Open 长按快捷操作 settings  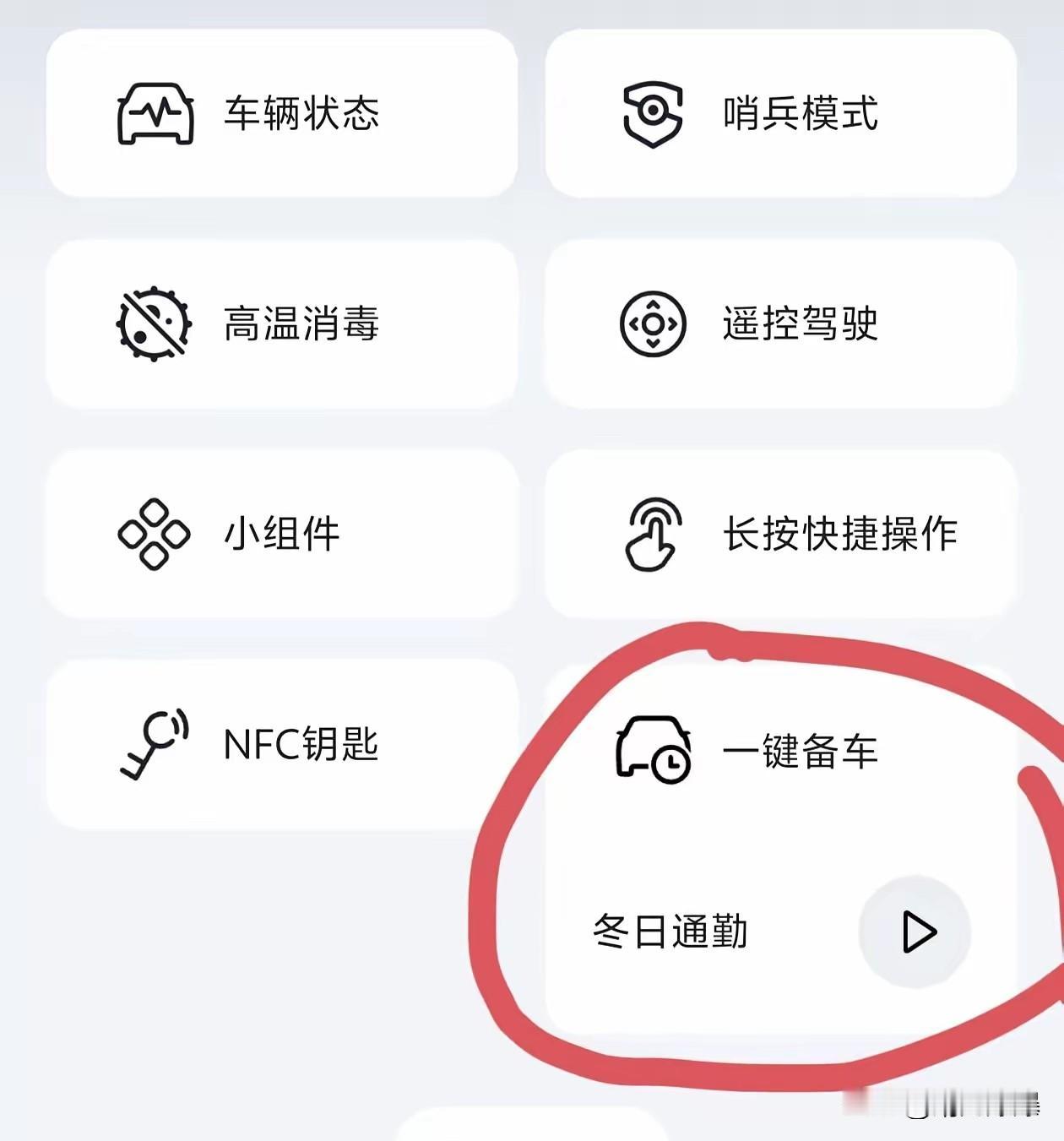tap(780, 534)
